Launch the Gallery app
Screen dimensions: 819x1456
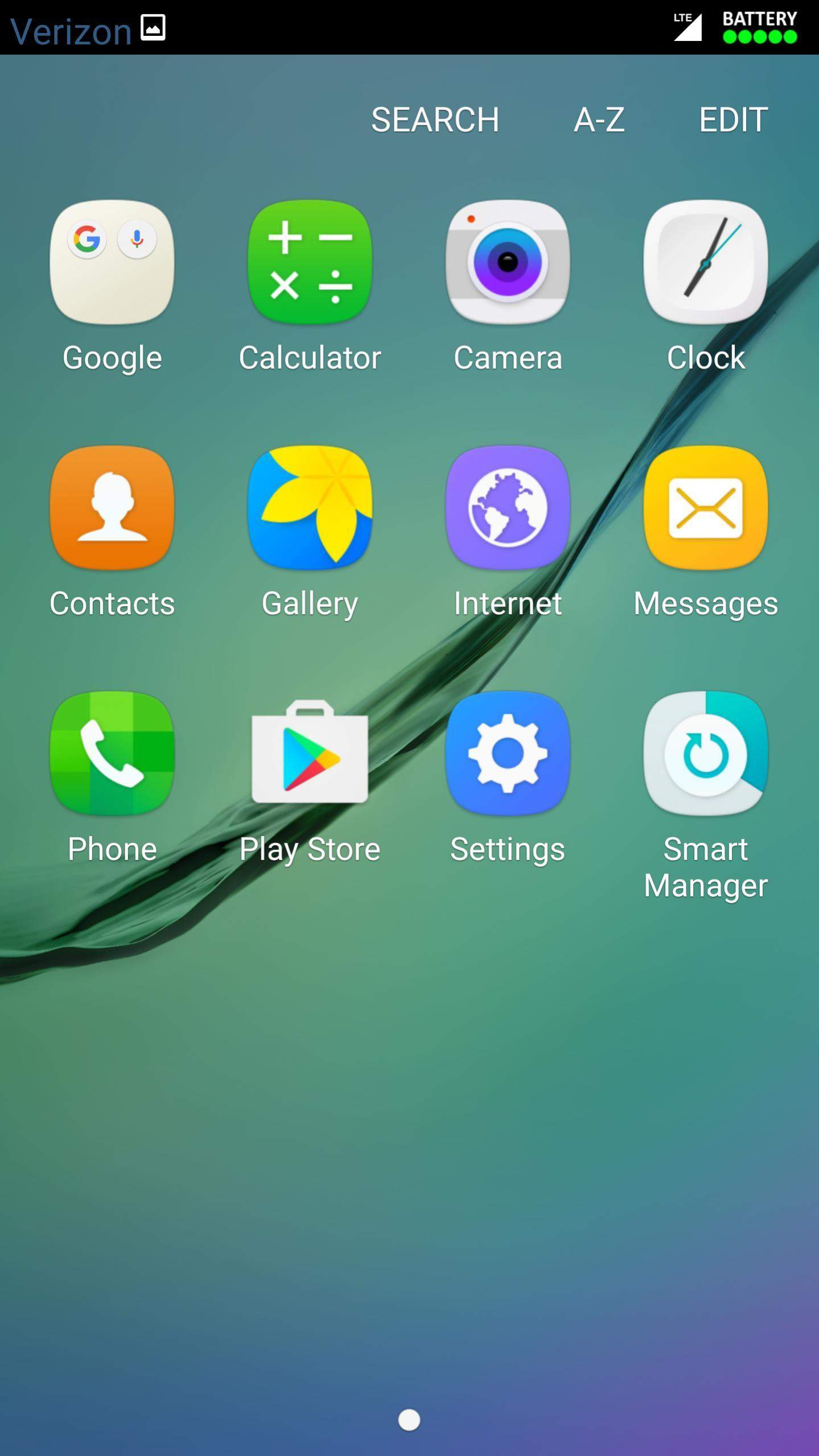click(310, 508)
